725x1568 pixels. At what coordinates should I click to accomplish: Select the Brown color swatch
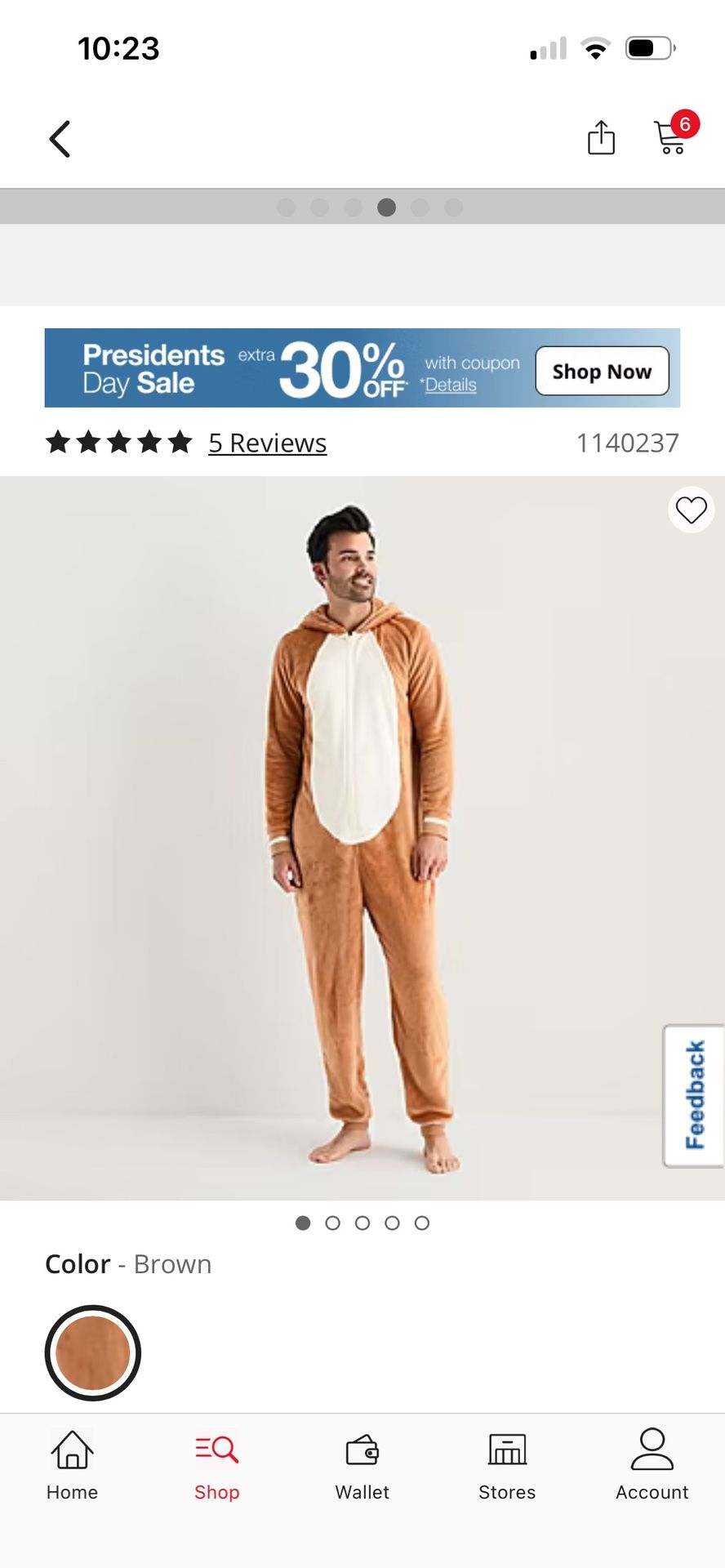[93, 1352]
